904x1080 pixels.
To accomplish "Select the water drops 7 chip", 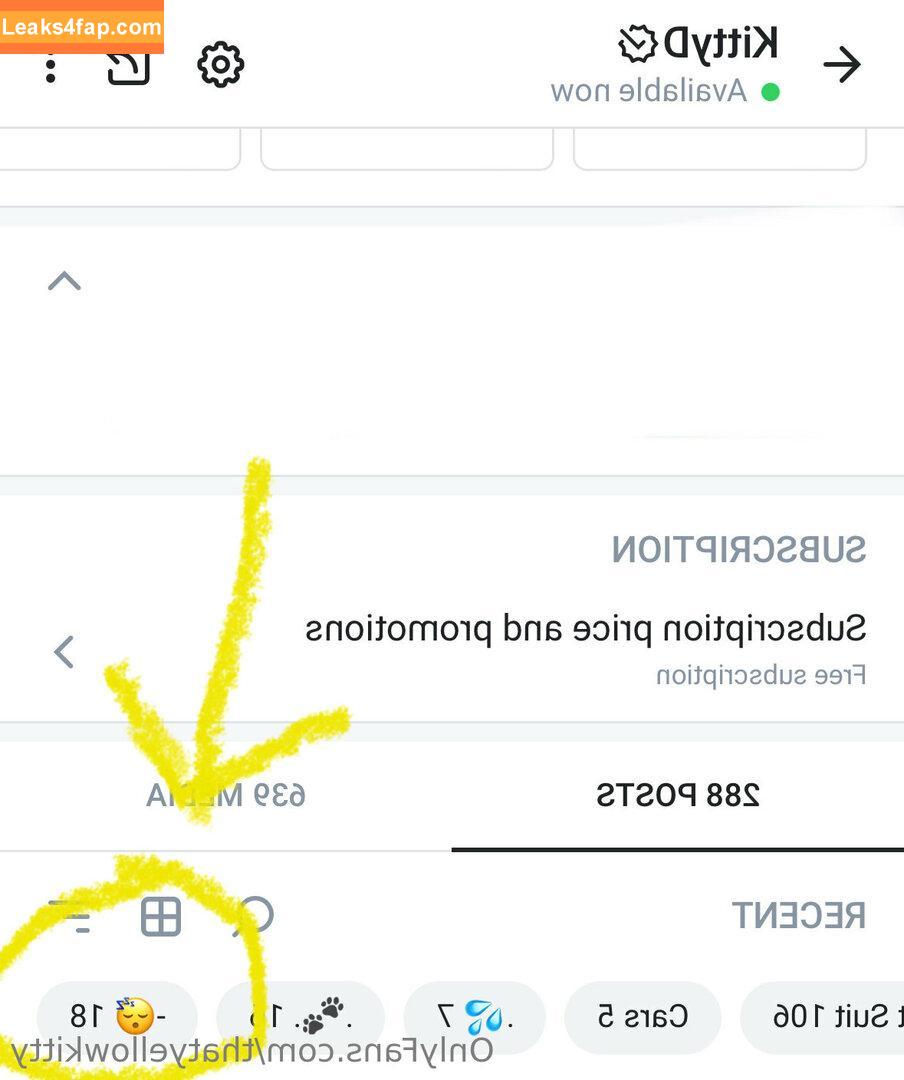I will tap(474, 1018).
